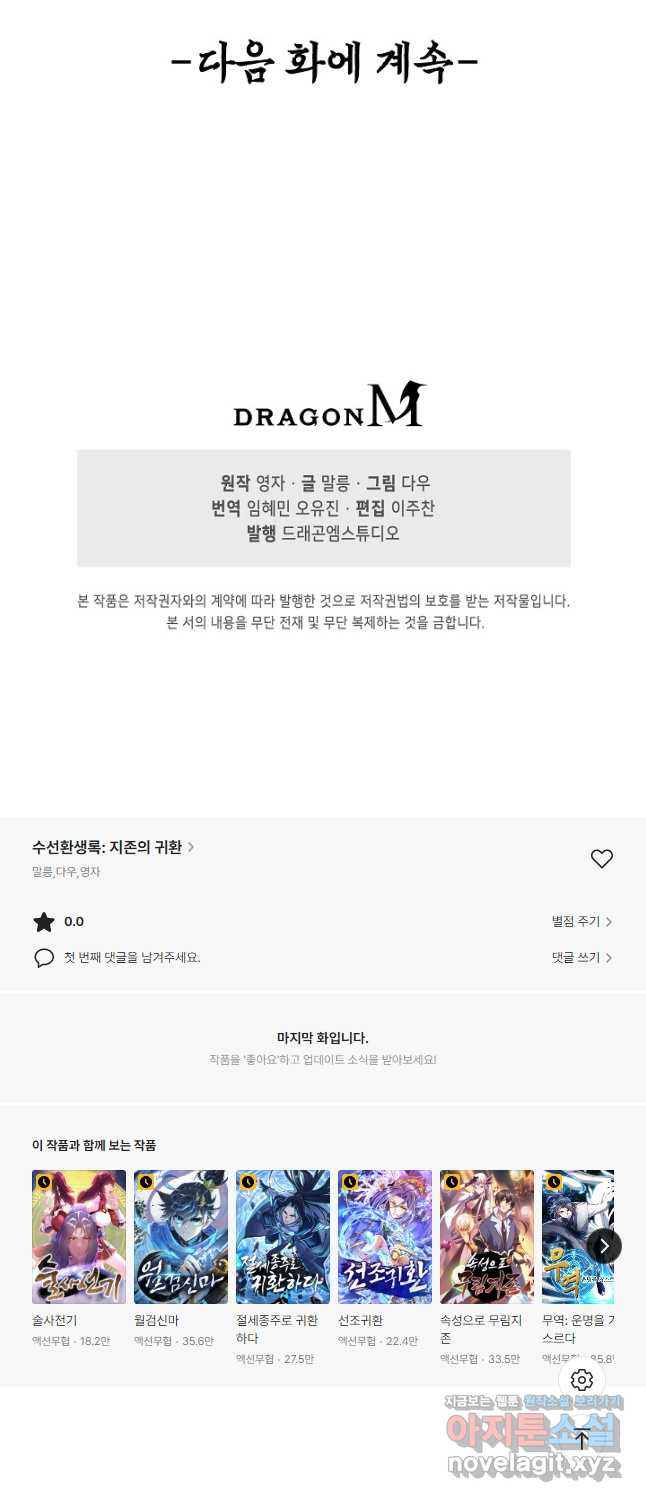
Task: Tap 별점 주기 to rate
Action: coord(581,922)
